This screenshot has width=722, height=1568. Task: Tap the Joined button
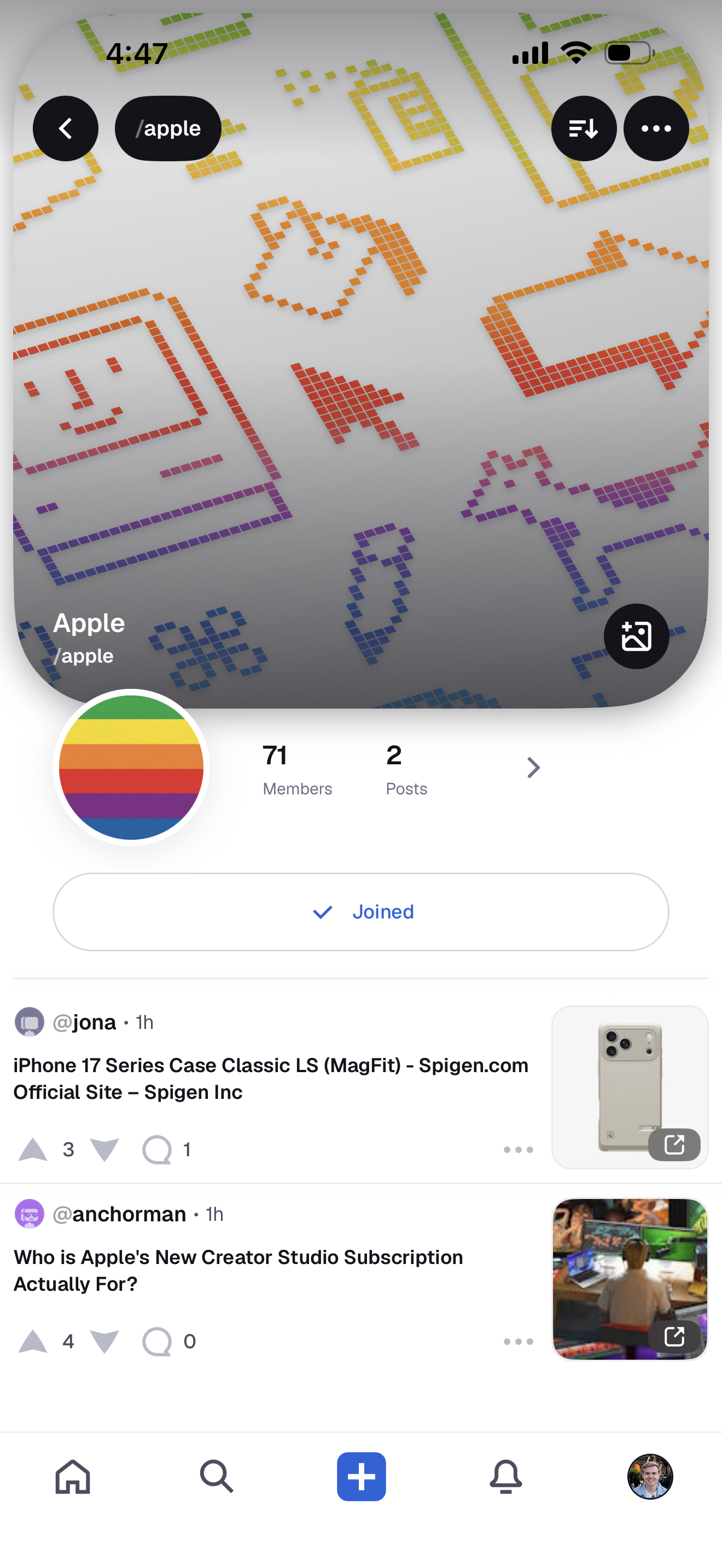pyautogui.click(x=360, y=912)
